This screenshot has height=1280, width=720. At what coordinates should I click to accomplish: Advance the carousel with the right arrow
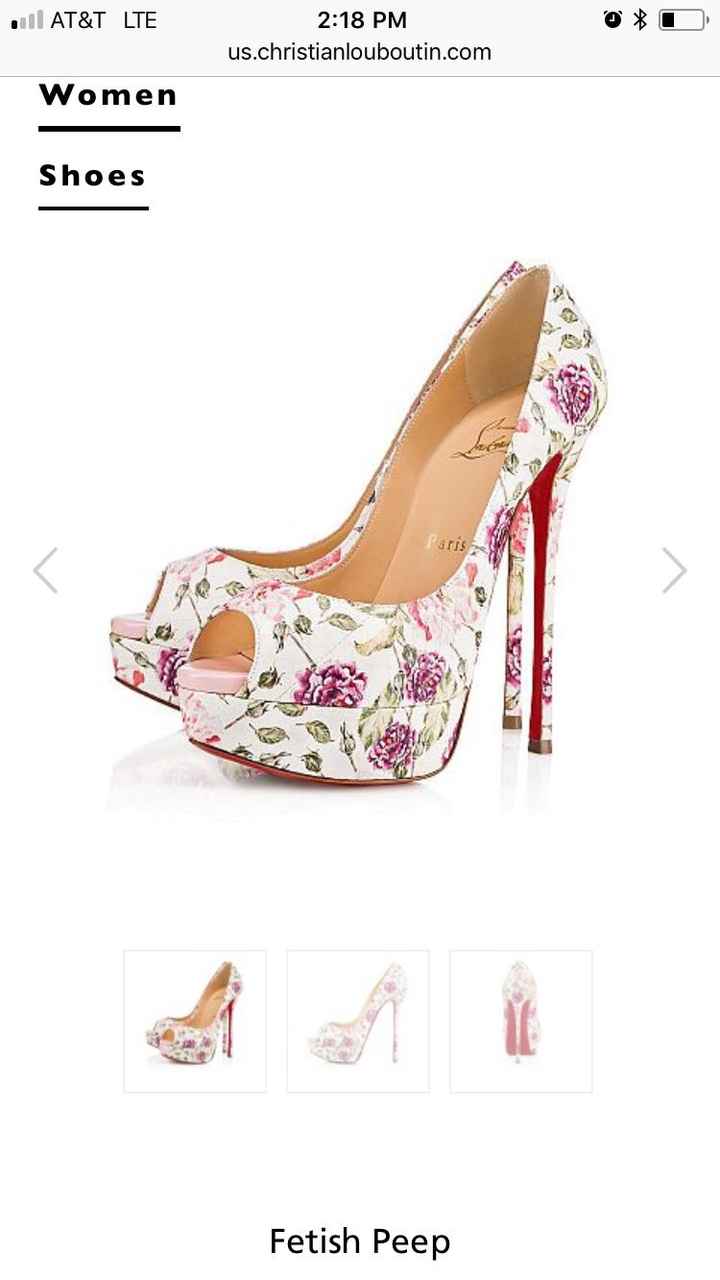click(x=675, y=570)
